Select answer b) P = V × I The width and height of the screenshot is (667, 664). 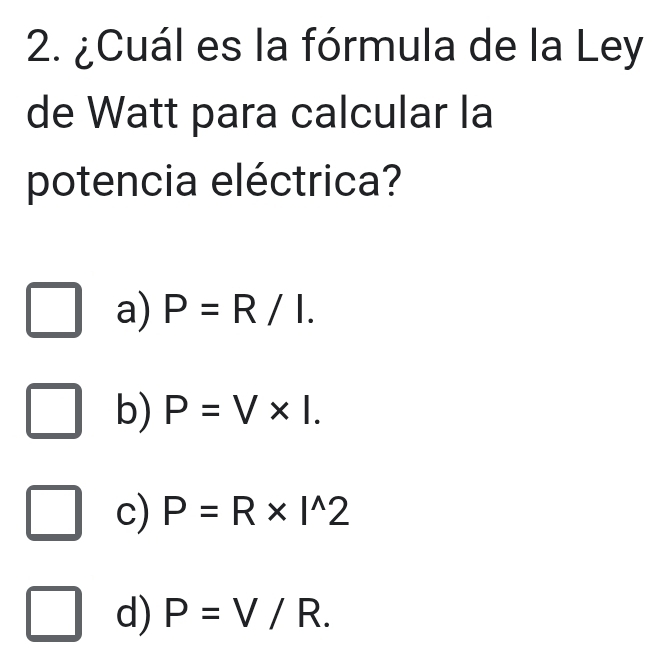(x=54, y=412)
